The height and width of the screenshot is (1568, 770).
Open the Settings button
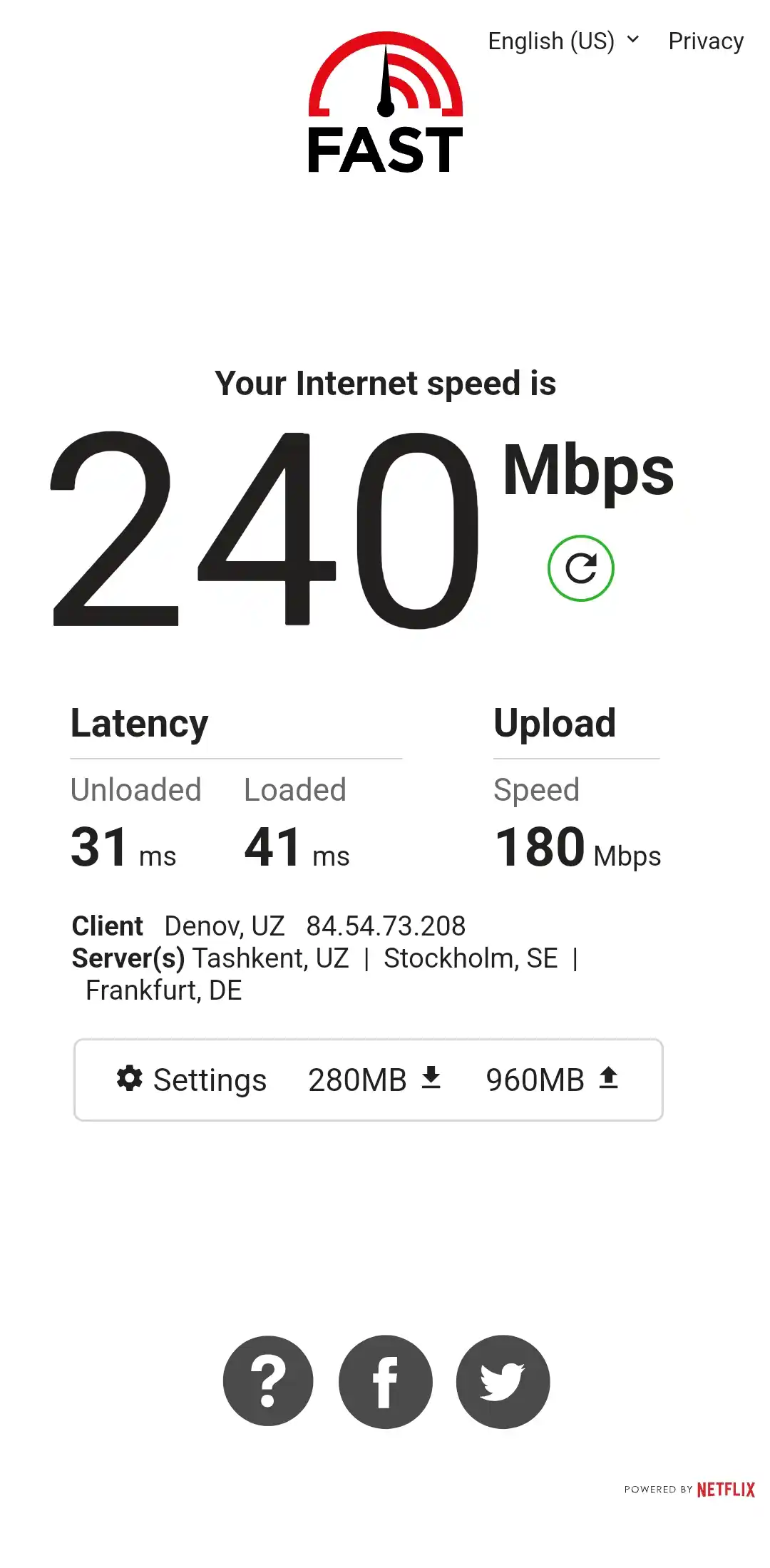point(191,1080)
